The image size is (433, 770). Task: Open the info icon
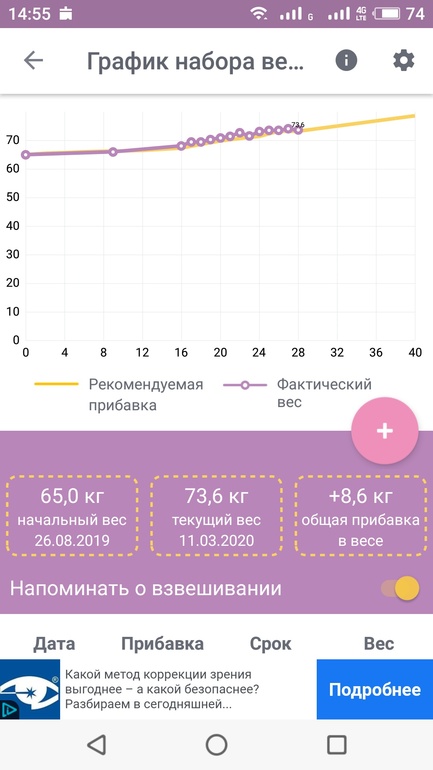click(x=346, y=60)
